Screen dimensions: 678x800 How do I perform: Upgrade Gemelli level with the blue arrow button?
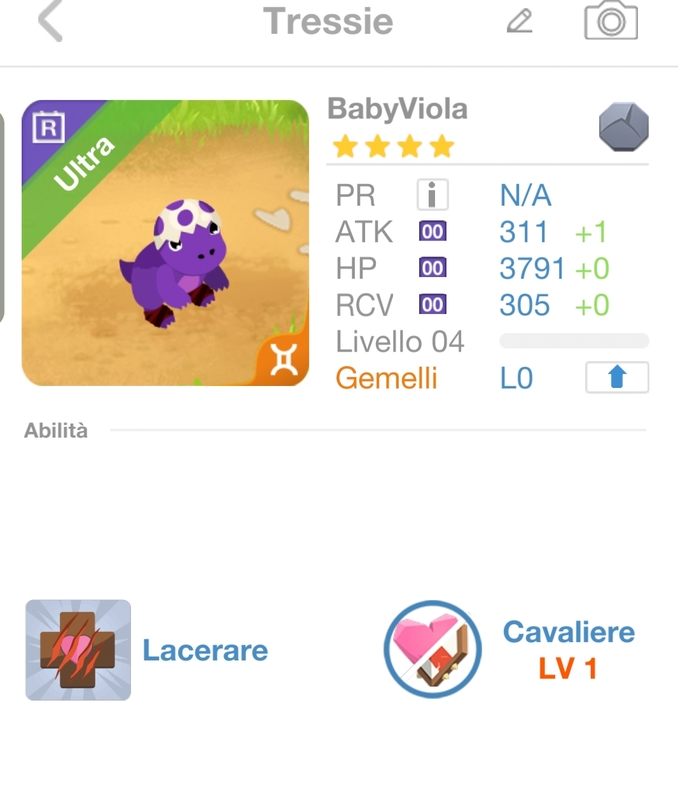point(616,378)
